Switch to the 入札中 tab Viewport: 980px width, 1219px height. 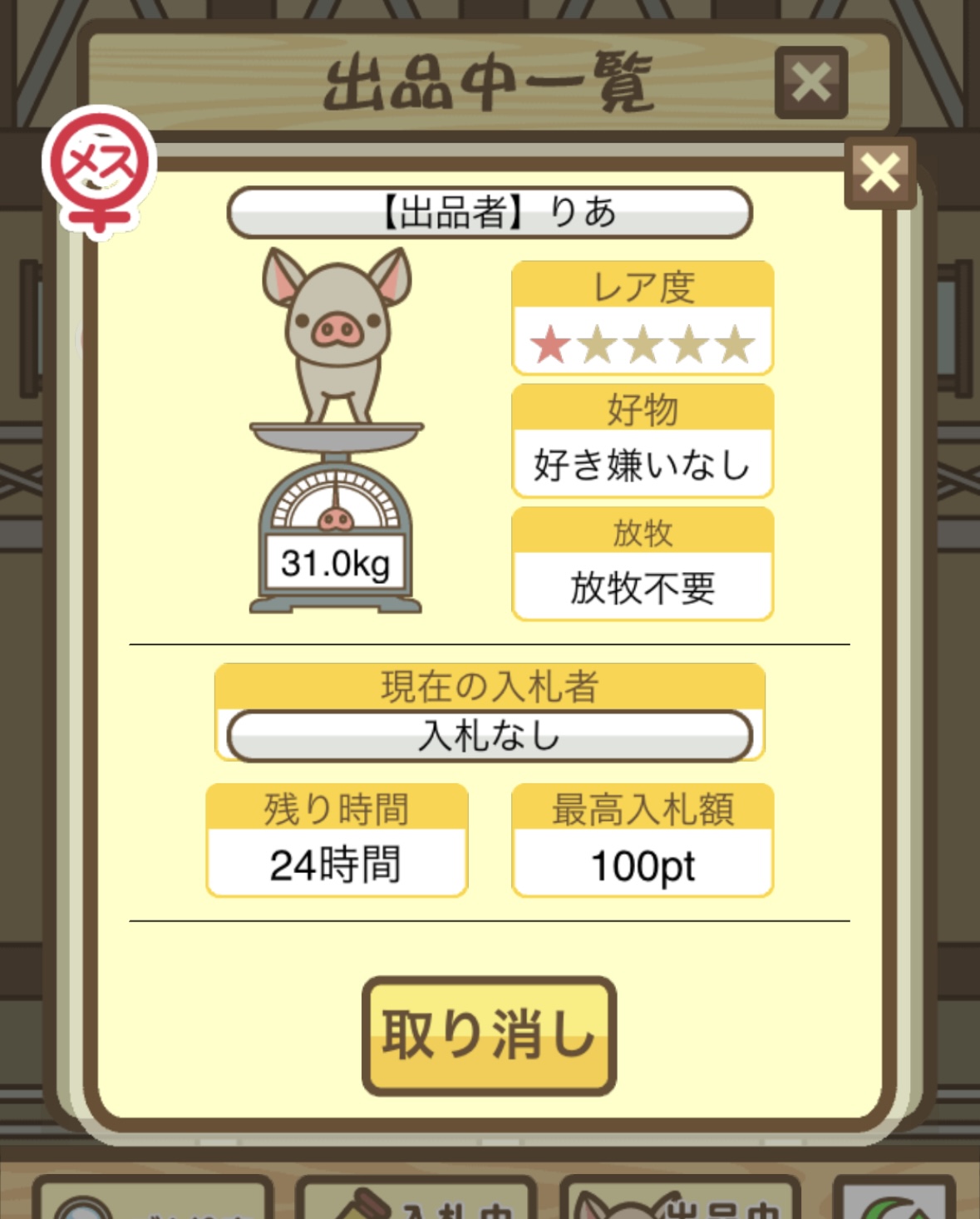coord(416,1202)
